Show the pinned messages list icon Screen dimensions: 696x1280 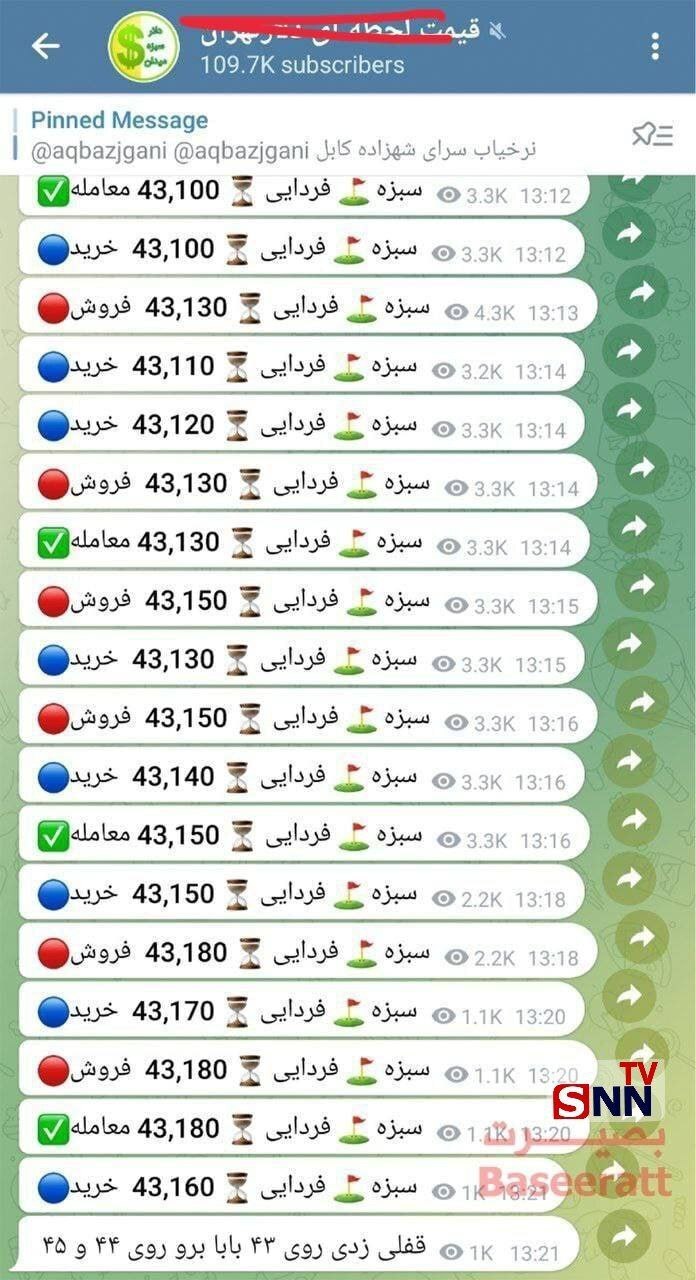pyautogui.click(x=650, y=134)
